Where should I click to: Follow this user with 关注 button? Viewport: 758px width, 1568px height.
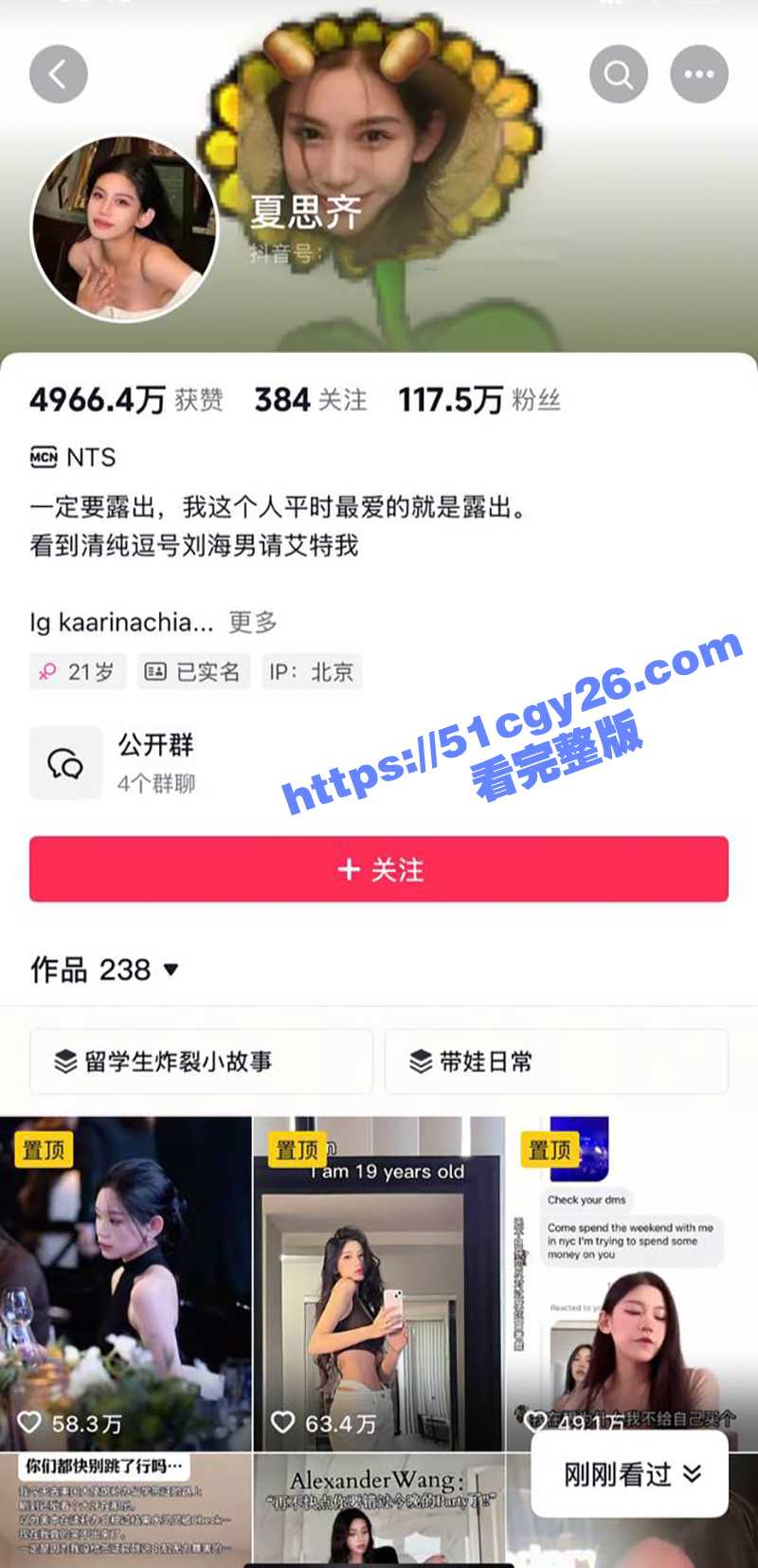pyautogui.click(x=379, y=869)
